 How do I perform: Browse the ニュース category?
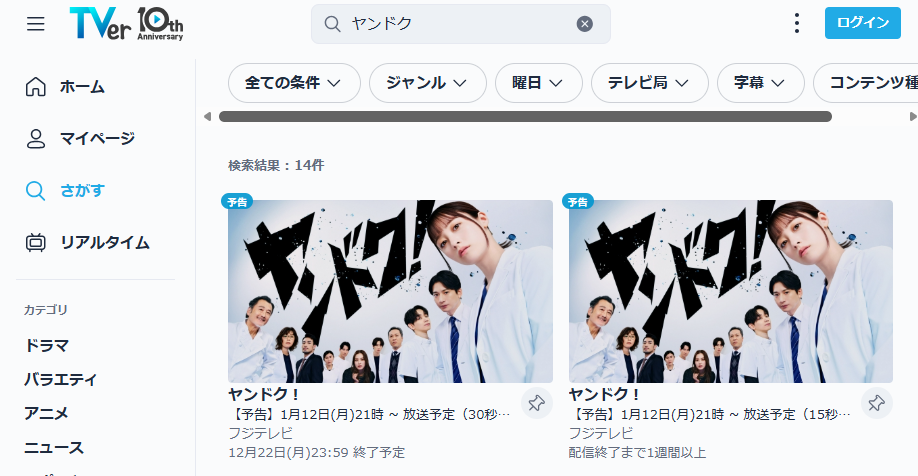point(54,448)
